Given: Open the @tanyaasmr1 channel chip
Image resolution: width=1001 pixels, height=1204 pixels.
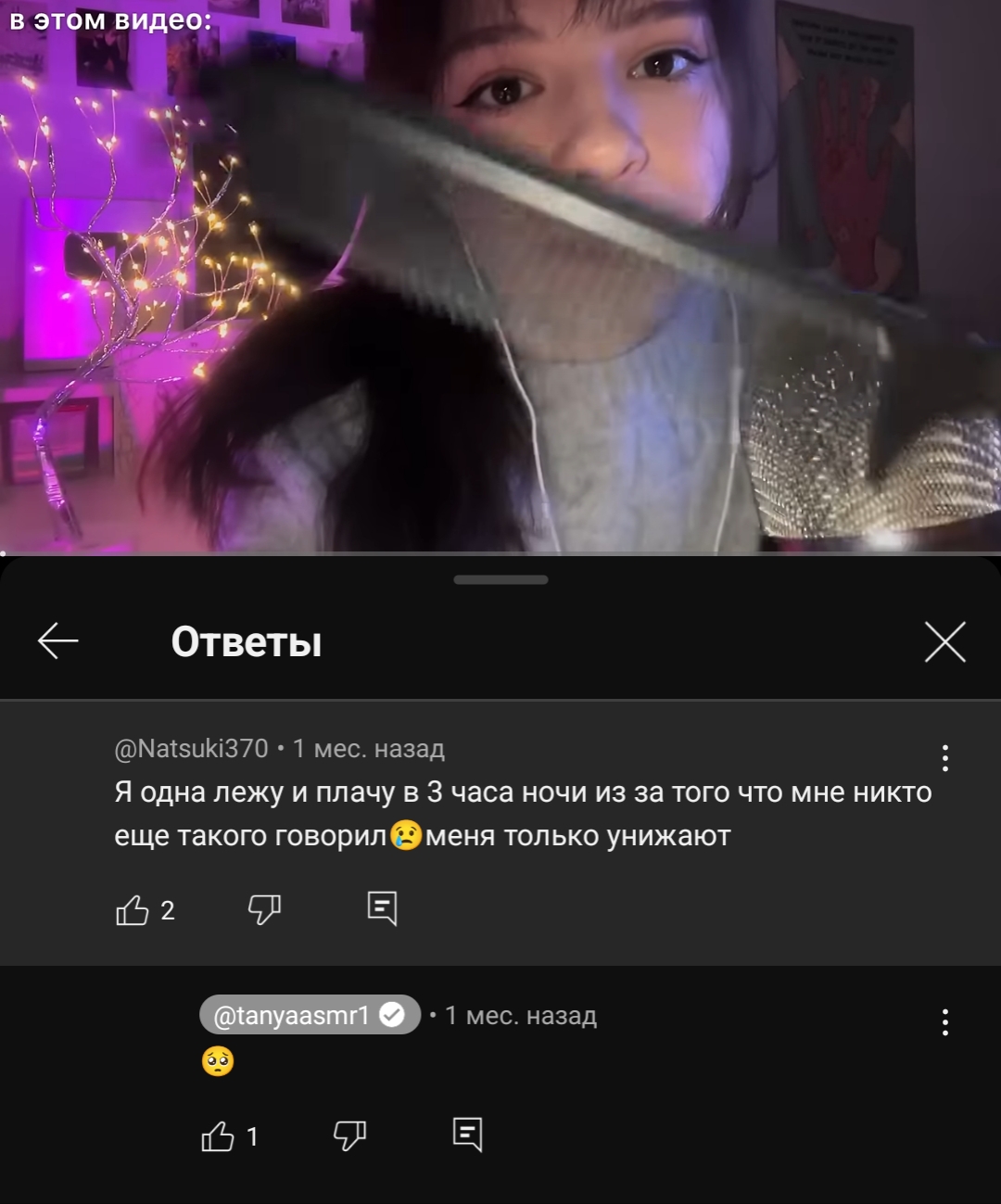Looking at the screenshot, I should click(x=310, y=1016).
